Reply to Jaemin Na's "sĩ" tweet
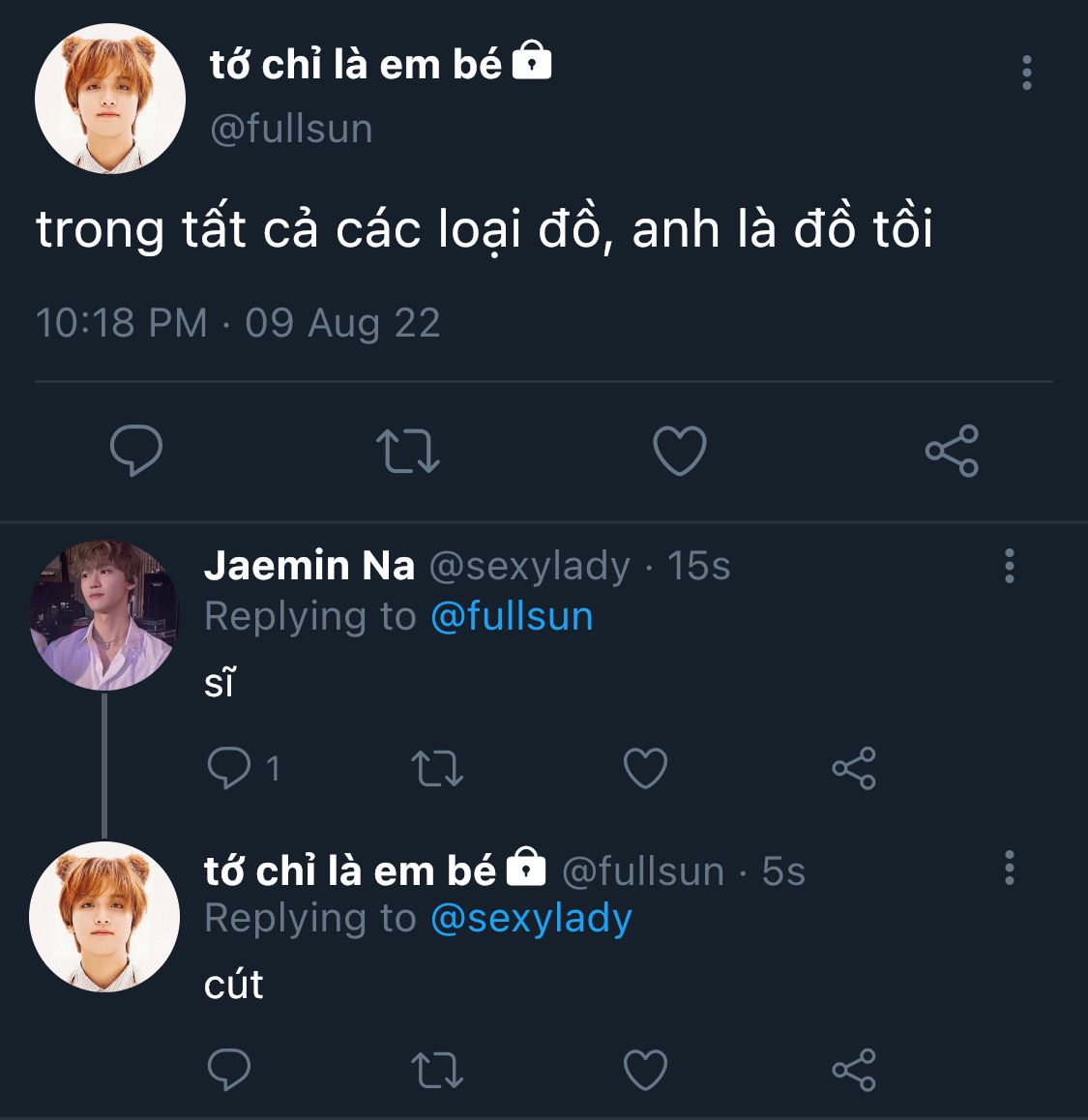Screen dimensions: 1088x1120 click(229, 769)
